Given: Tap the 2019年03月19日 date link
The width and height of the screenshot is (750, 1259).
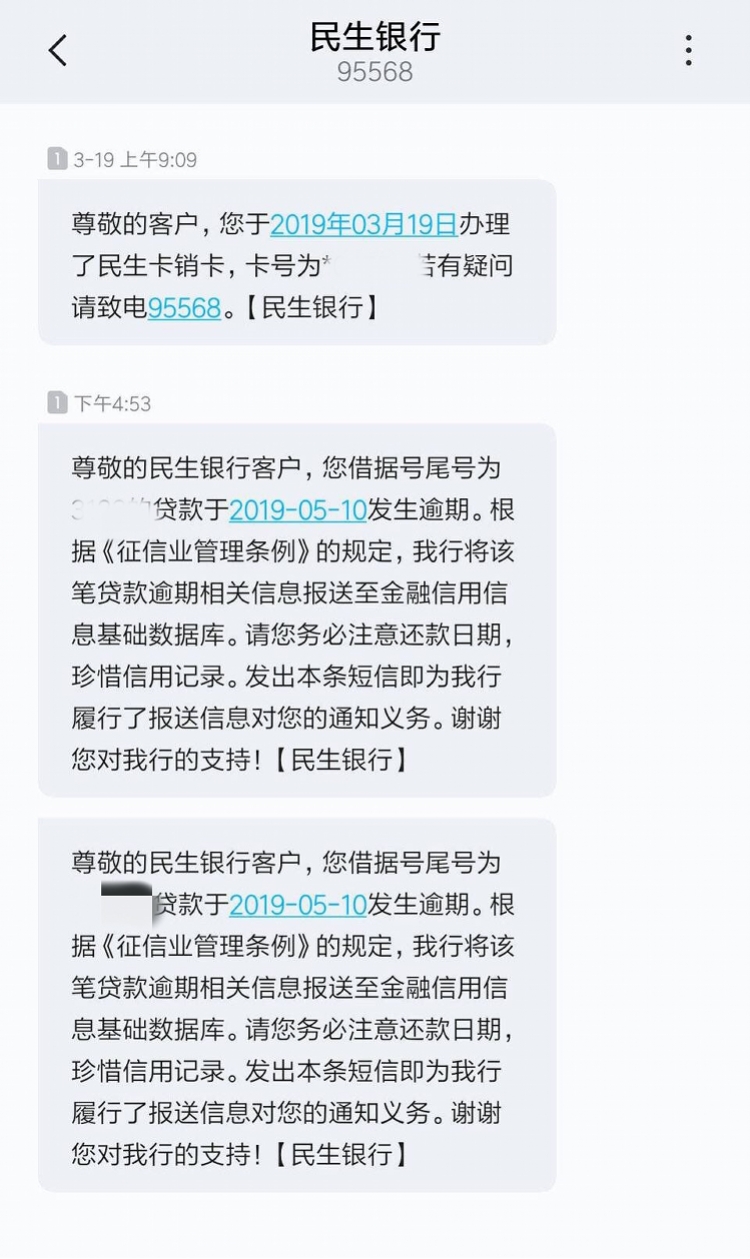Looking at the screenshot, I should 363,224.
